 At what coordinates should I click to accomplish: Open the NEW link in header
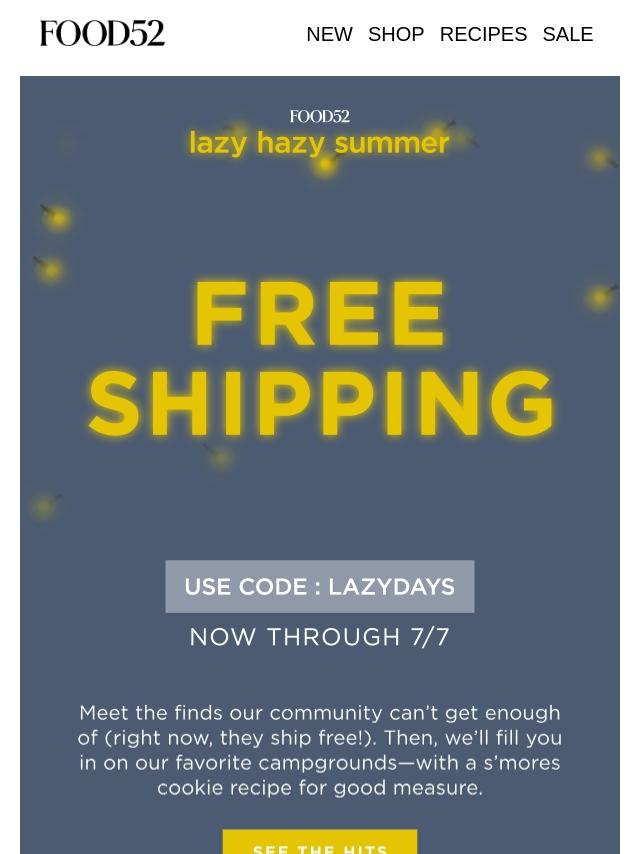[329, 34]
